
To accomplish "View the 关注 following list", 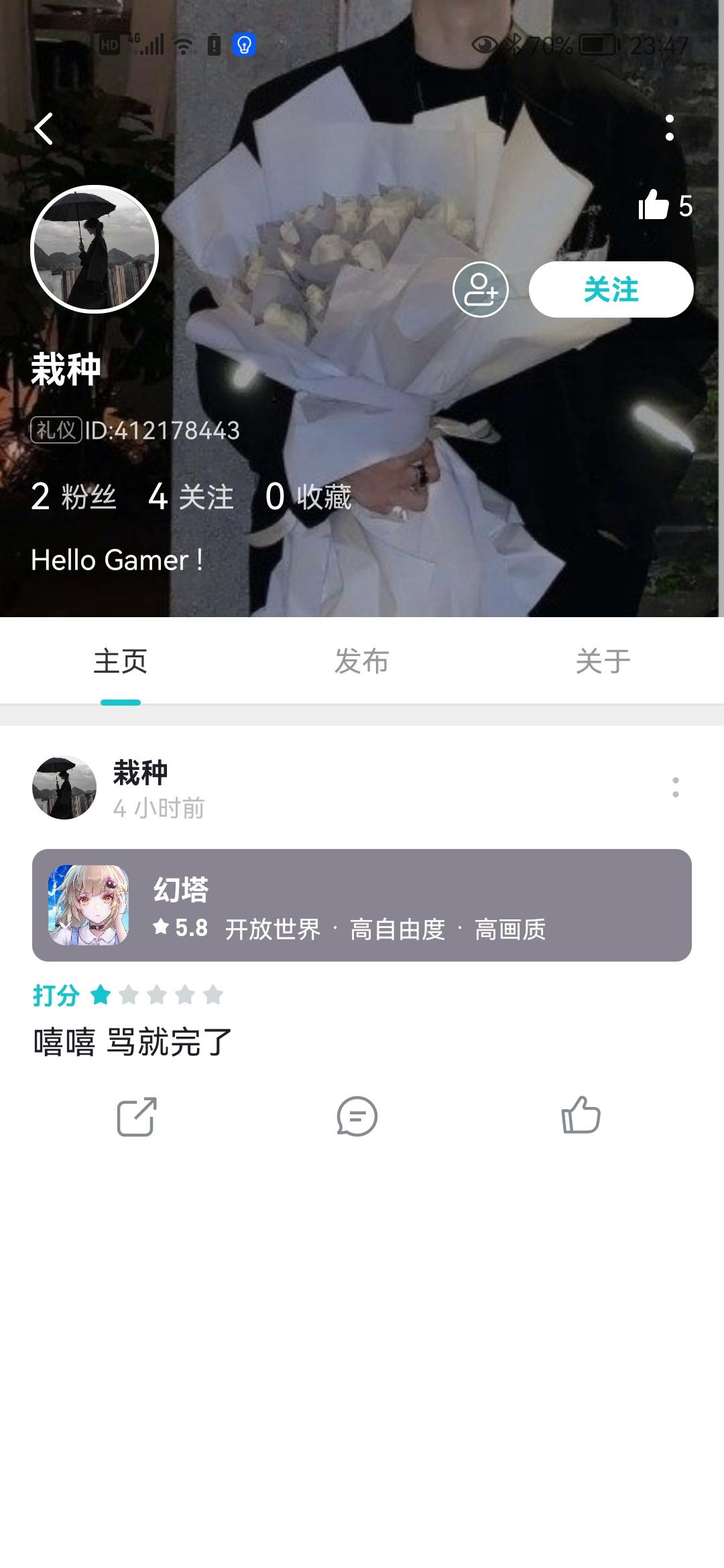I will click(191, 497).
